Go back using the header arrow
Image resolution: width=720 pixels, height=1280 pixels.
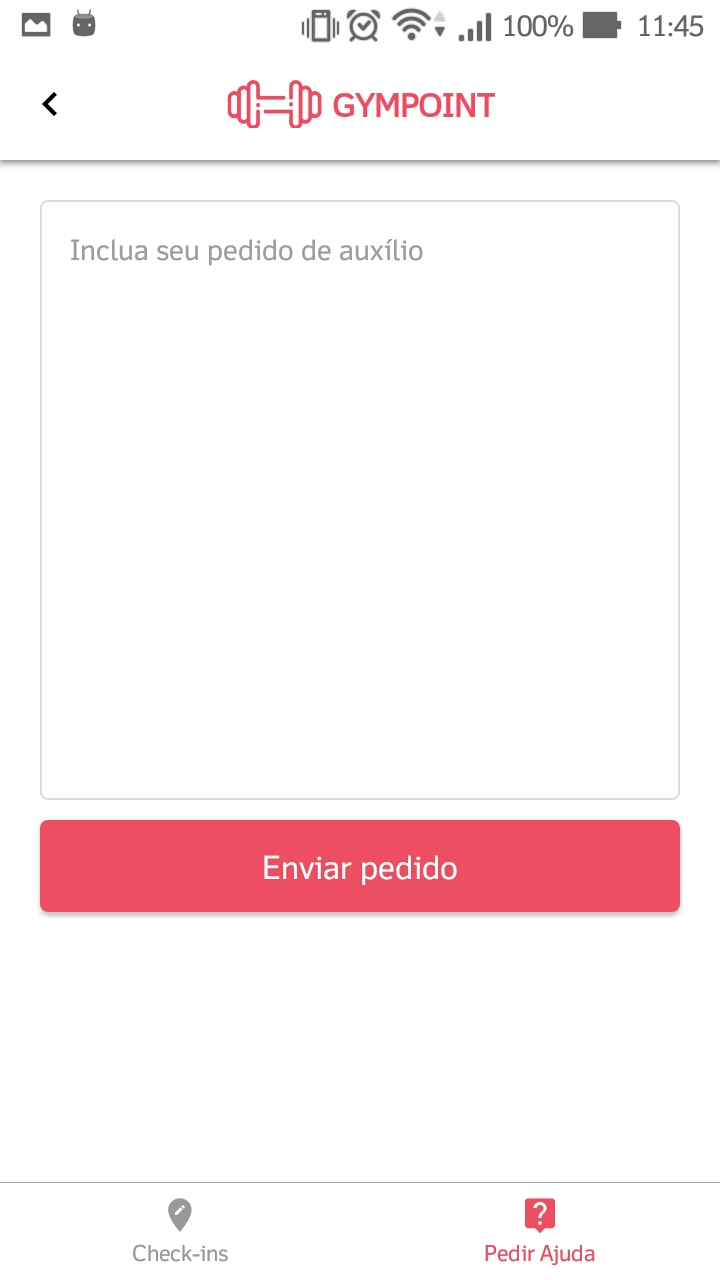[x=50, y=104]
